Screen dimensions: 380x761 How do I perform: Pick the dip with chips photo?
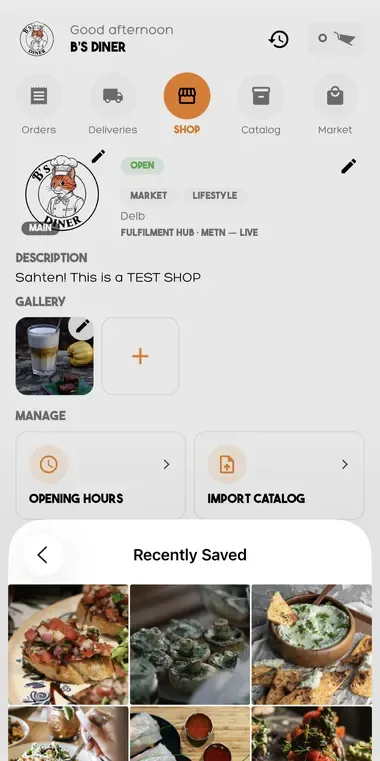[312, 645]
